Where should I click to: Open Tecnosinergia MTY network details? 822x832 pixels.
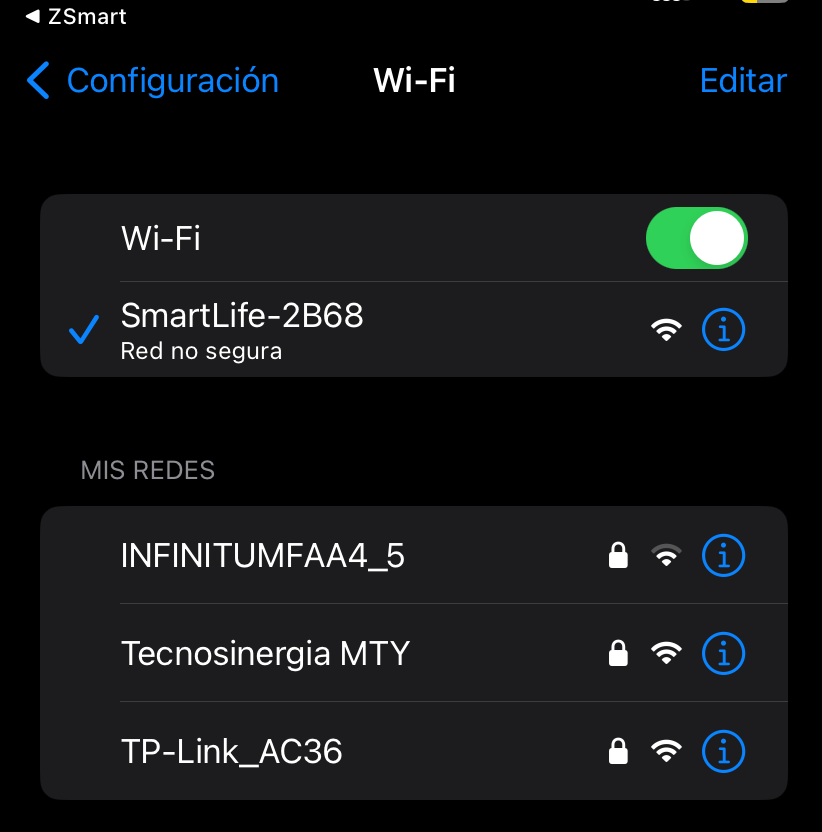click(723, 654)
